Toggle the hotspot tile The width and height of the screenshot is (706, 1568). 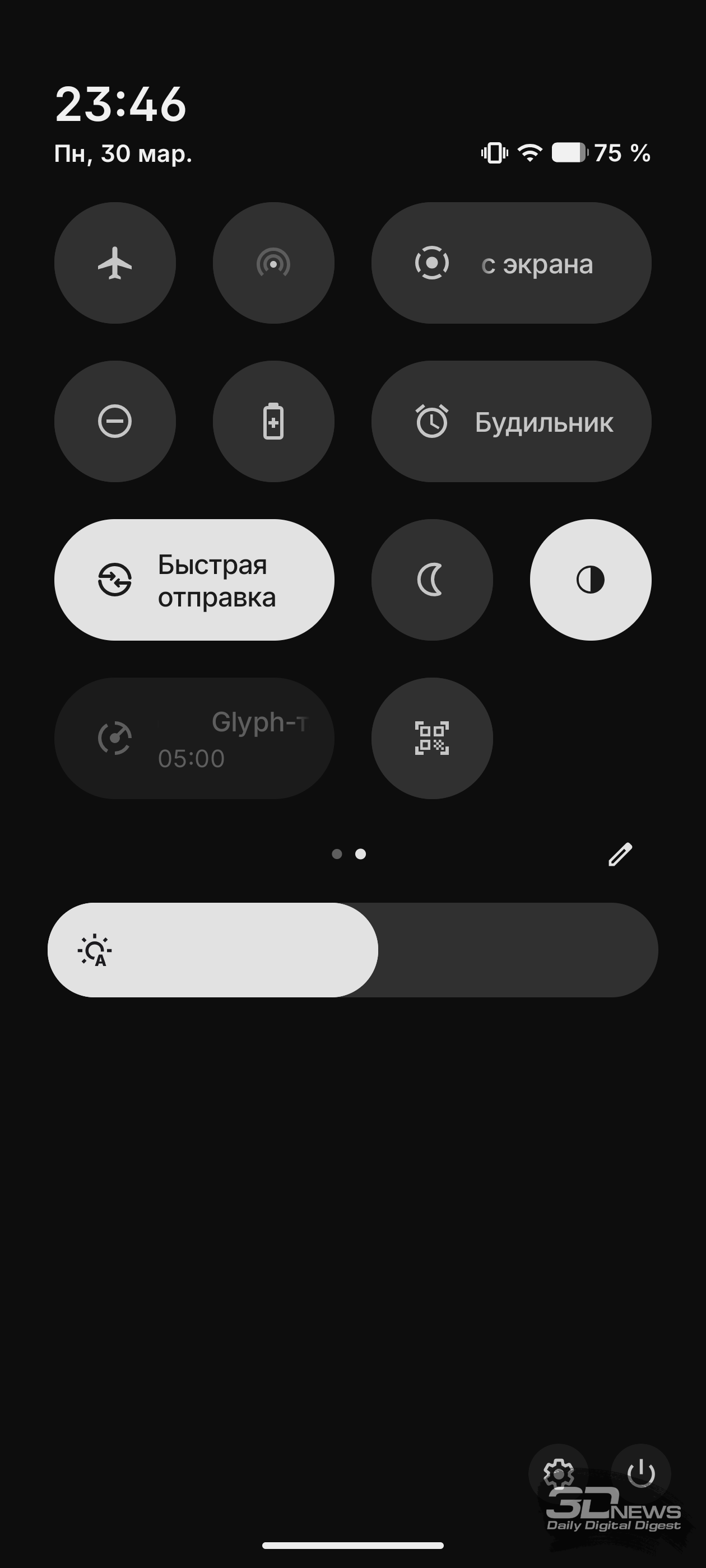[273, 263]
